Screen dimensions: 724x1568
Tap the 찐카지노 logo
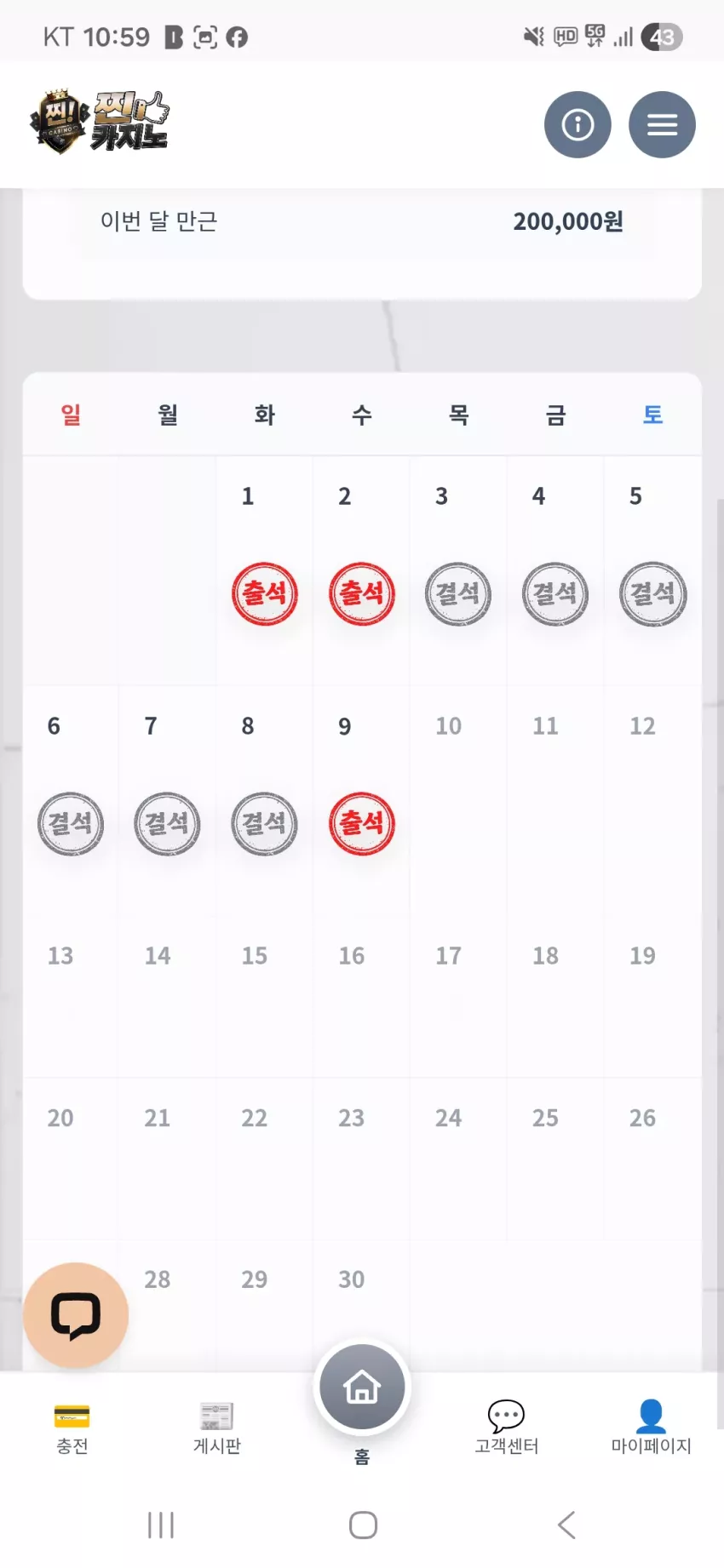click(100, 122)
